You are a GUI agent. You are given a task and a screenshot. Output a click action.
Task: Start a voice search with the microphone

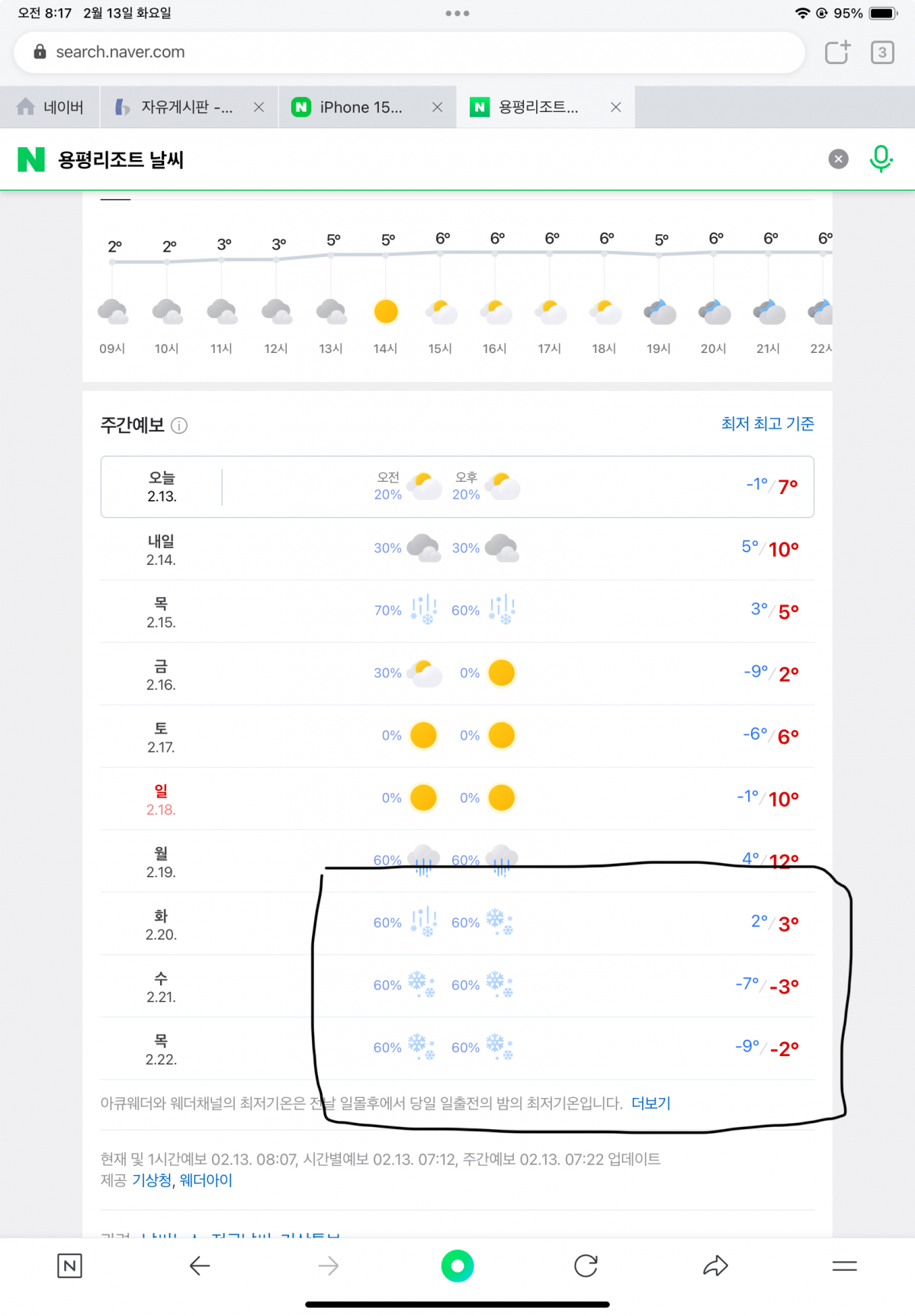(x=881, y=159)
